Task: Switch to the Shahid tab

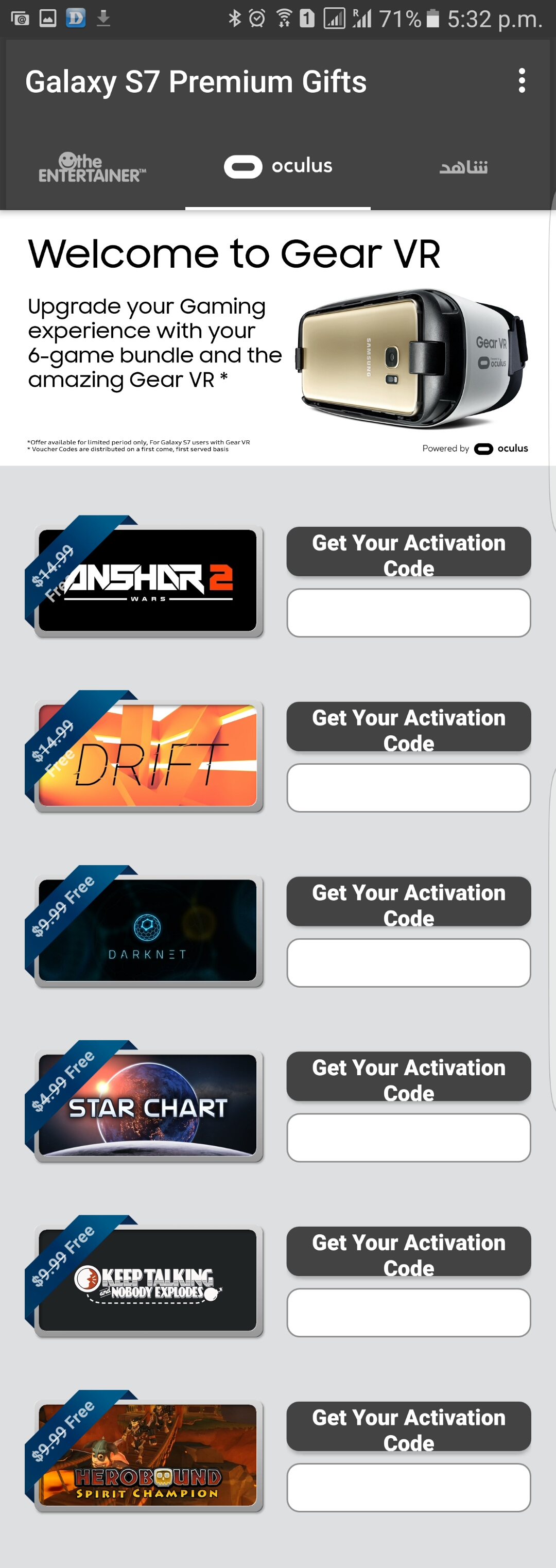Action: tap(463, 167)
